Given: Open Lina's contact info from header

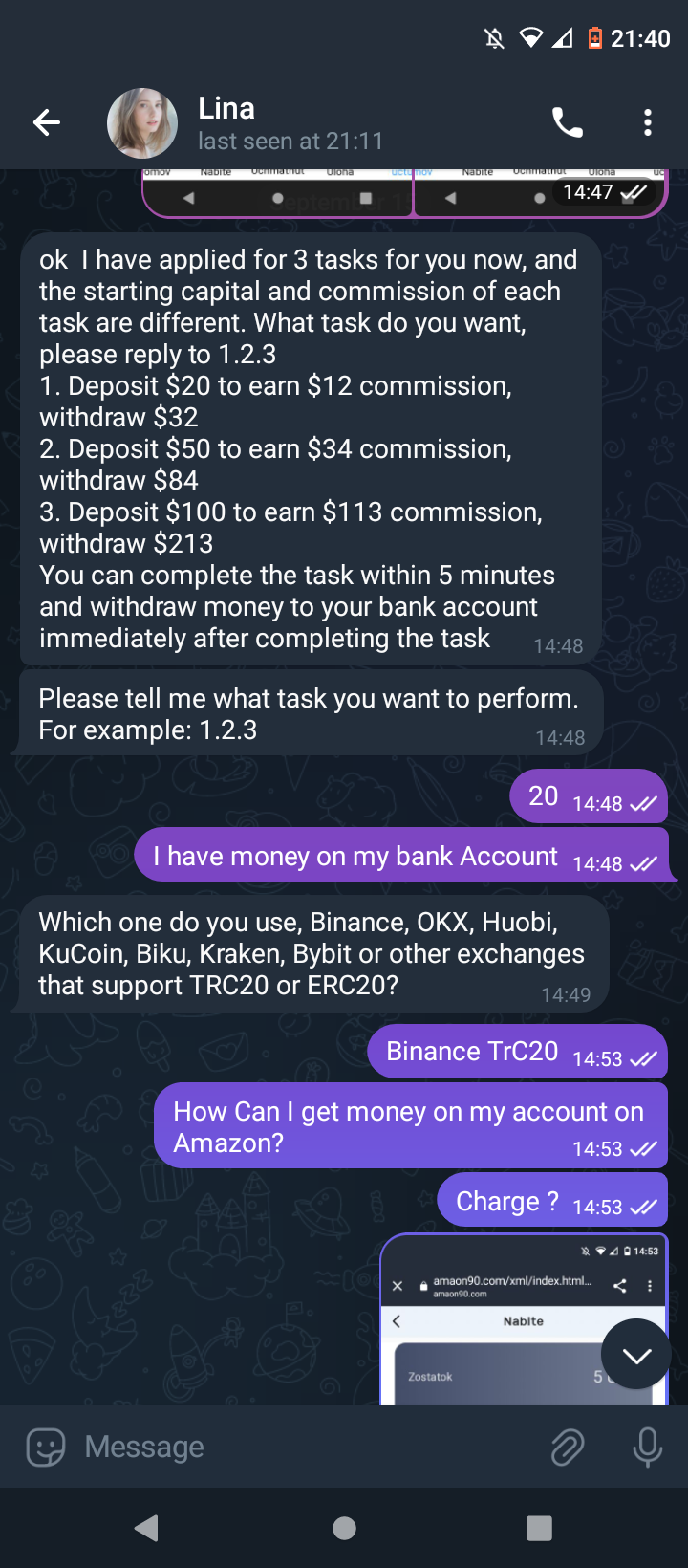Looking at the screenshot, I should point(290,123).
